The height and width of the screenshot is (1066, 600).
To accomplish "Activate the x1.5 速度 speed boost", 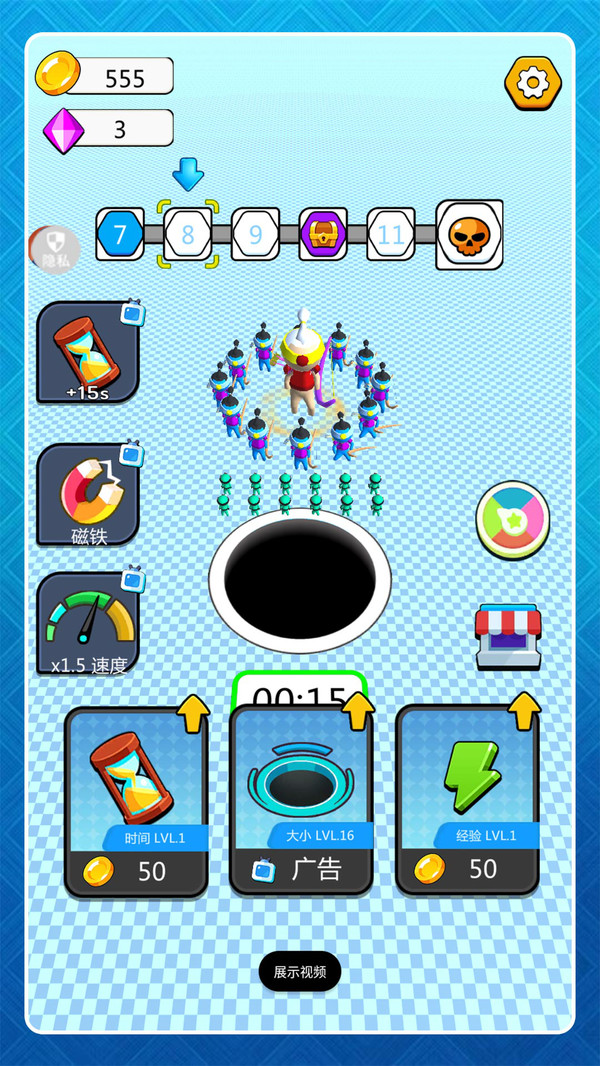I will pyautogui.click(x=88, y=623).
